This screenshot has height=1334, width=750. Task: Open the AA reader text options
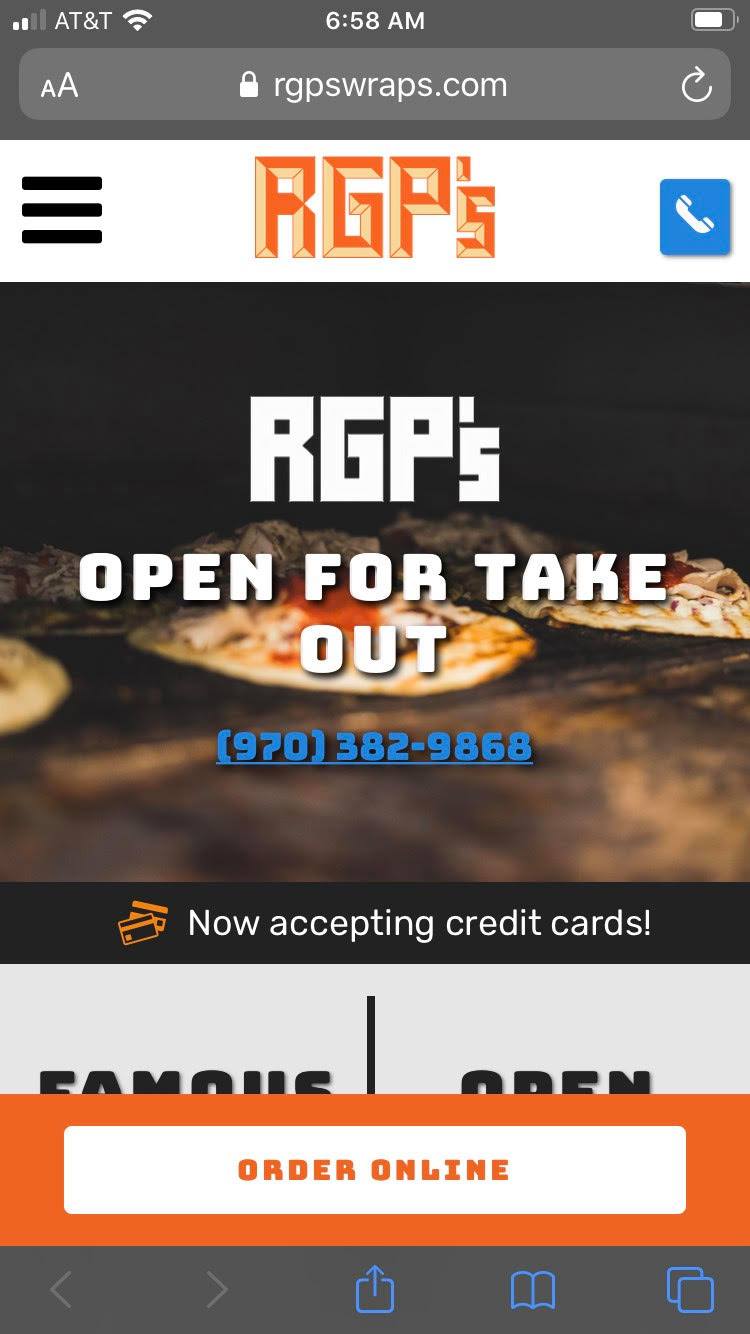pos(59,86)
